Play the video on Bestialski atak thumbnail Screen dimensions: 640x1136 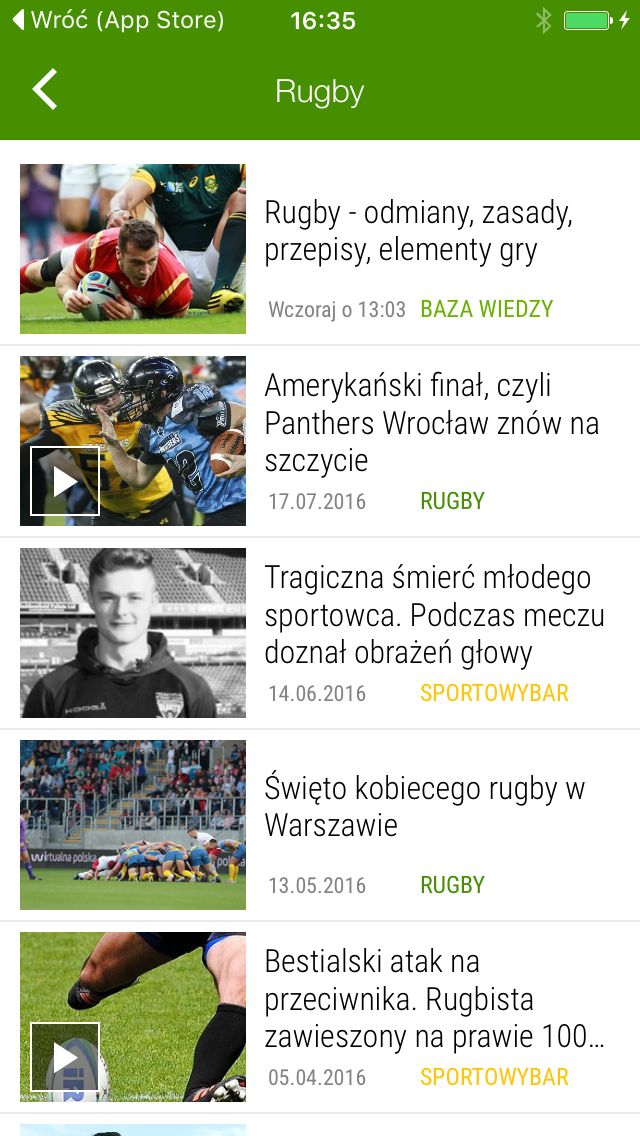coord(65,1057)
